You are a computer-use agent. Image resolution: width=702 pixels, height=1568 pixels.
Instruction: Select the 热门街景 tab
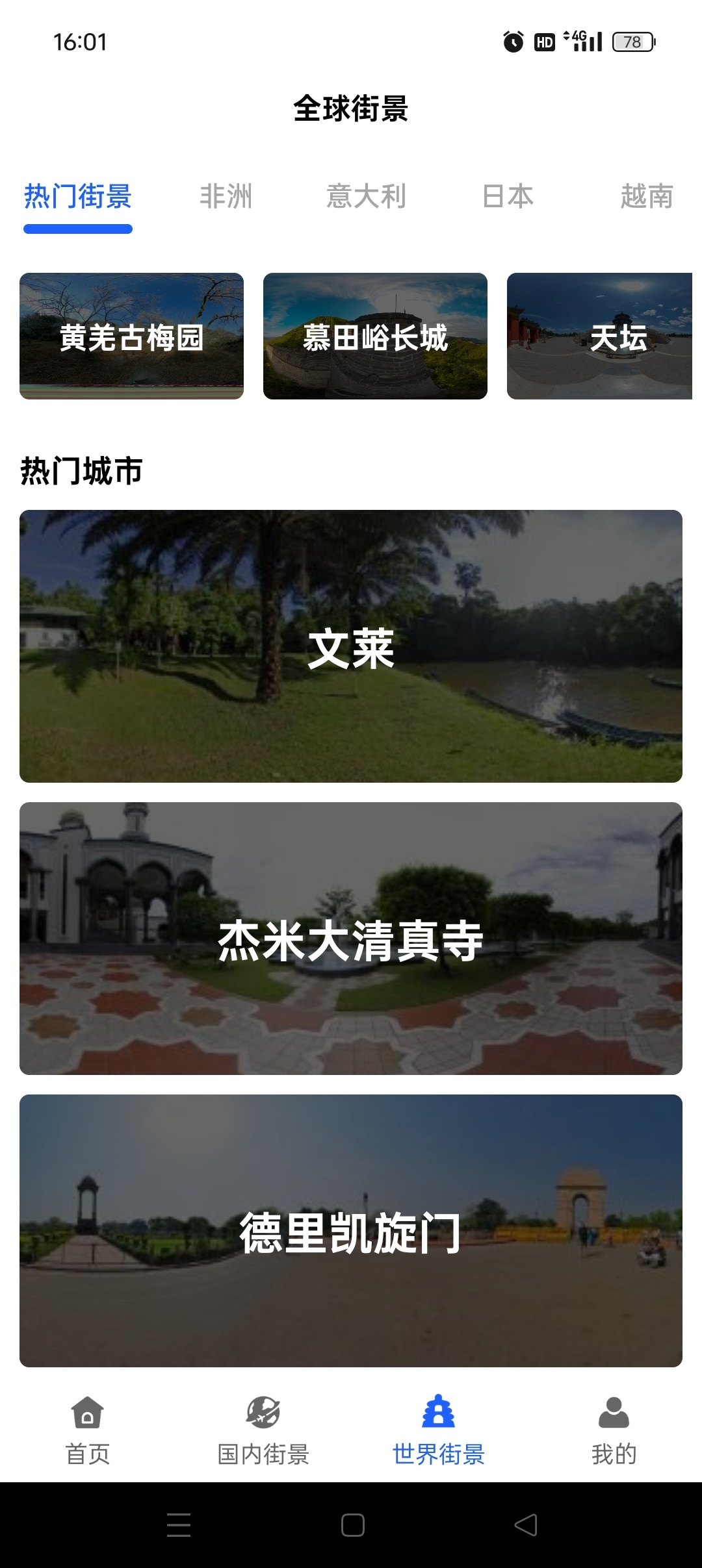tap(78, 197)
